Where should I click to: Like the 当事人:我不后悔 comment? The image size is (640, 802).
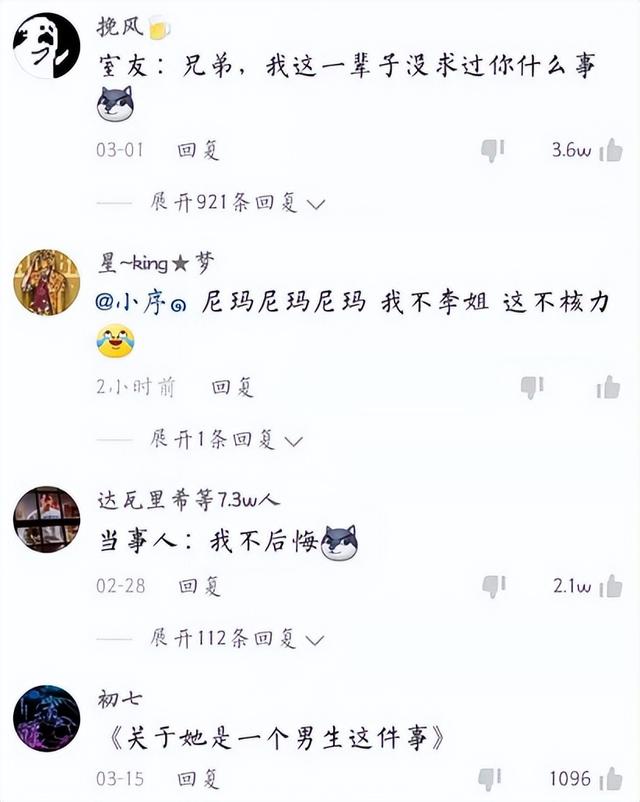(x=610, y=586)
